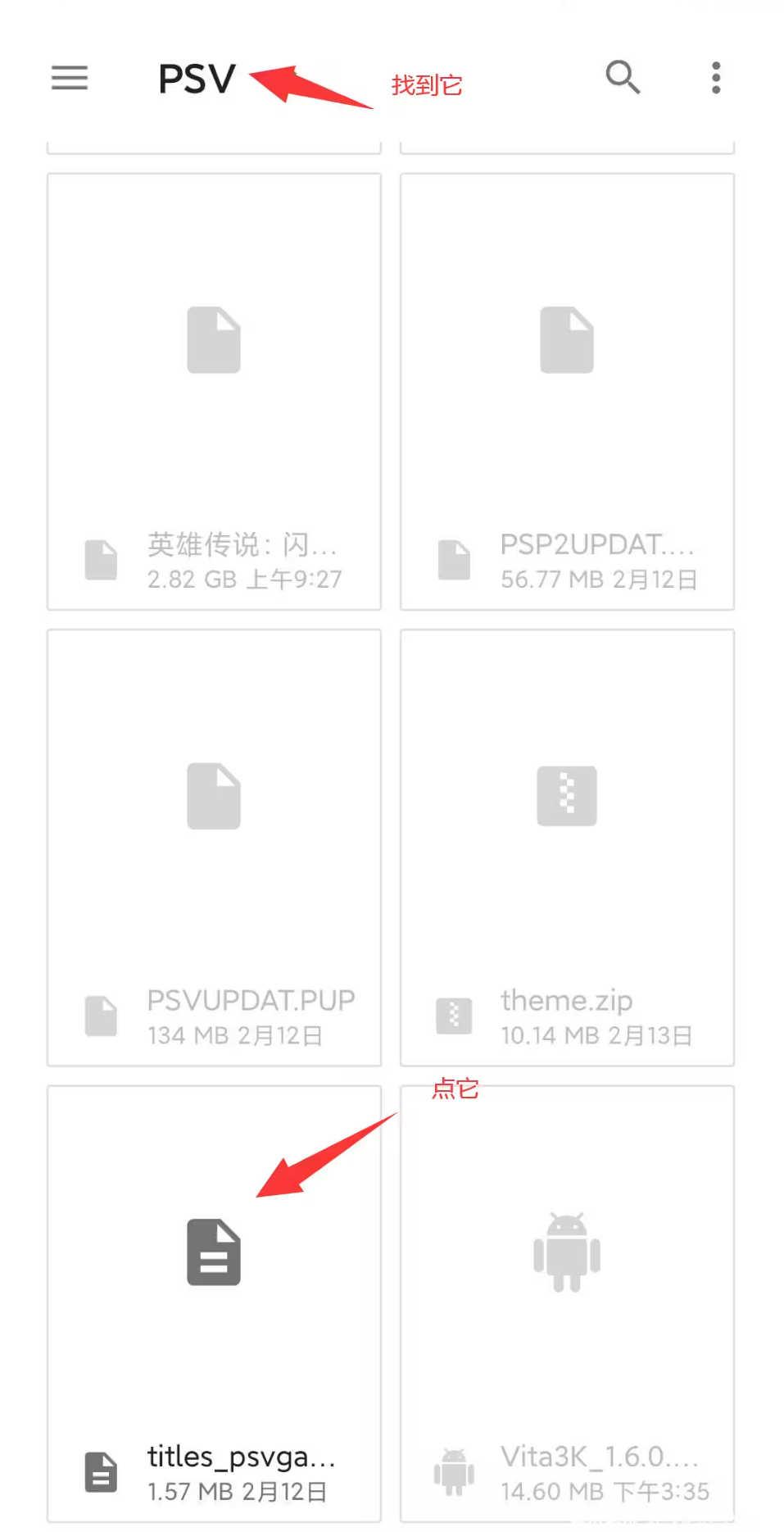Select the PSP2UPDAT 56.77 MB file
Viewport: 784px width, 1532px height.
click(567, 391)
